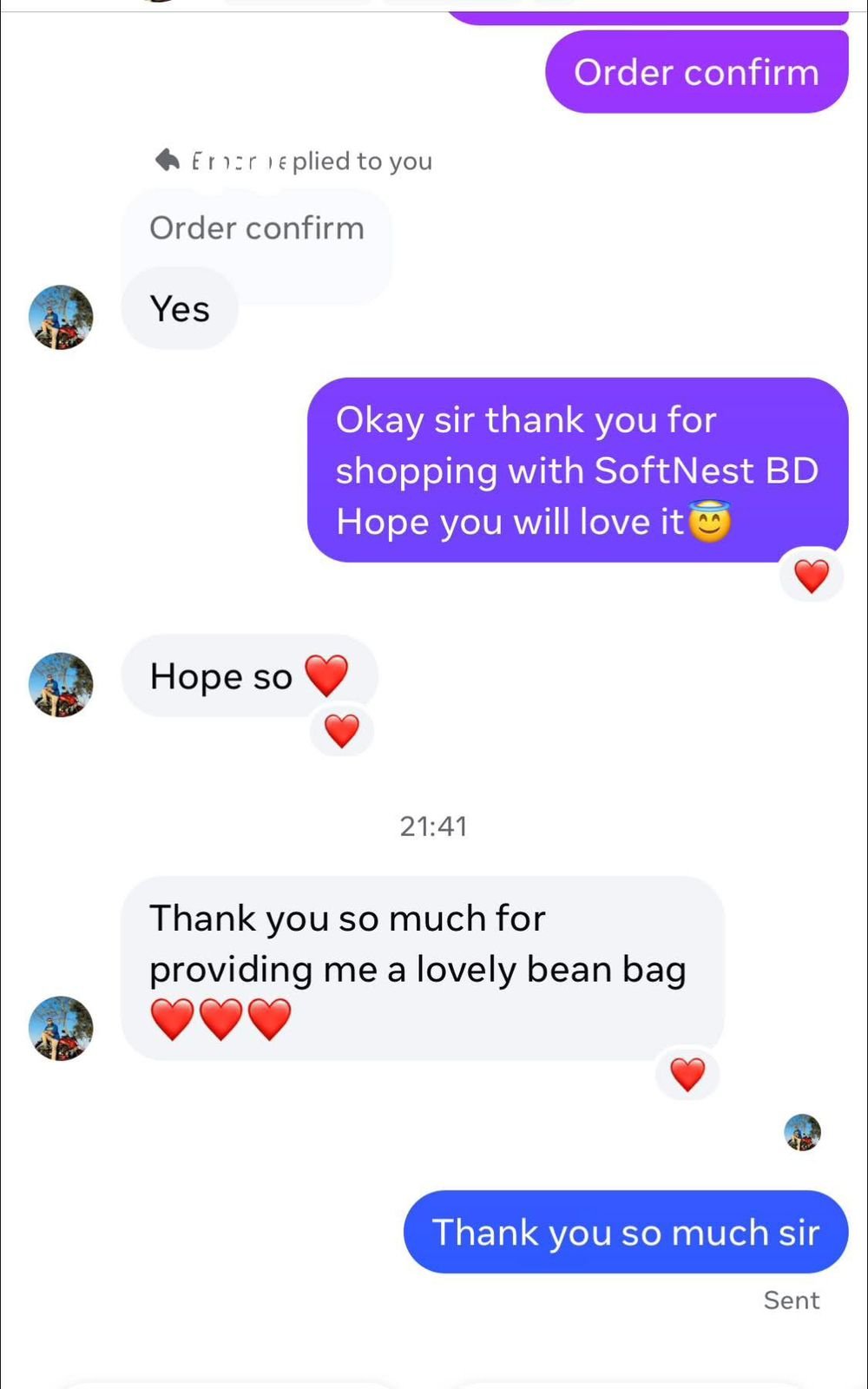View heart reaction under the "Hope so" message

pos(341,731)
